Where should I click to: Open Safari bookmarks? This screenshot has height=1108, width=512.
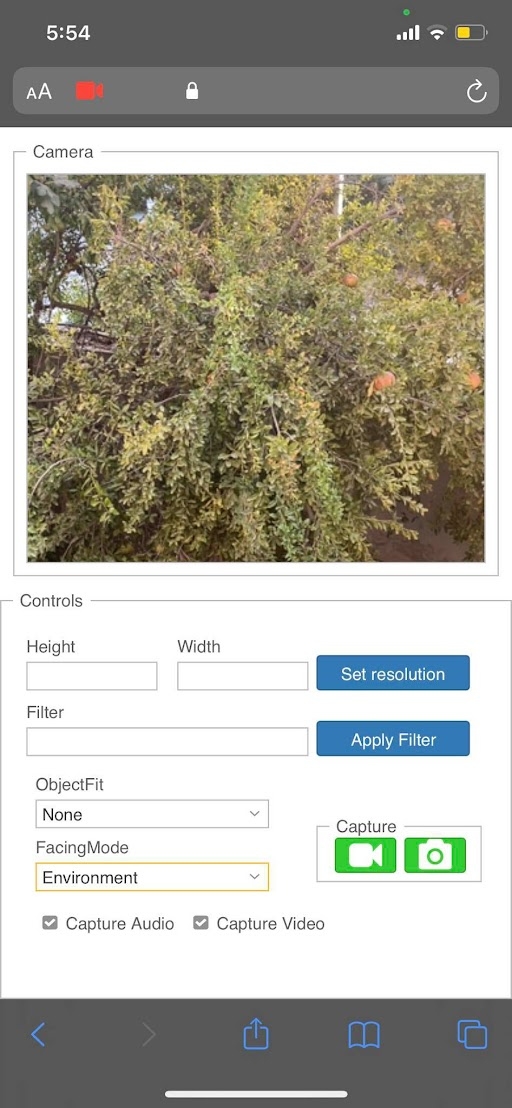coord(364,1035)
